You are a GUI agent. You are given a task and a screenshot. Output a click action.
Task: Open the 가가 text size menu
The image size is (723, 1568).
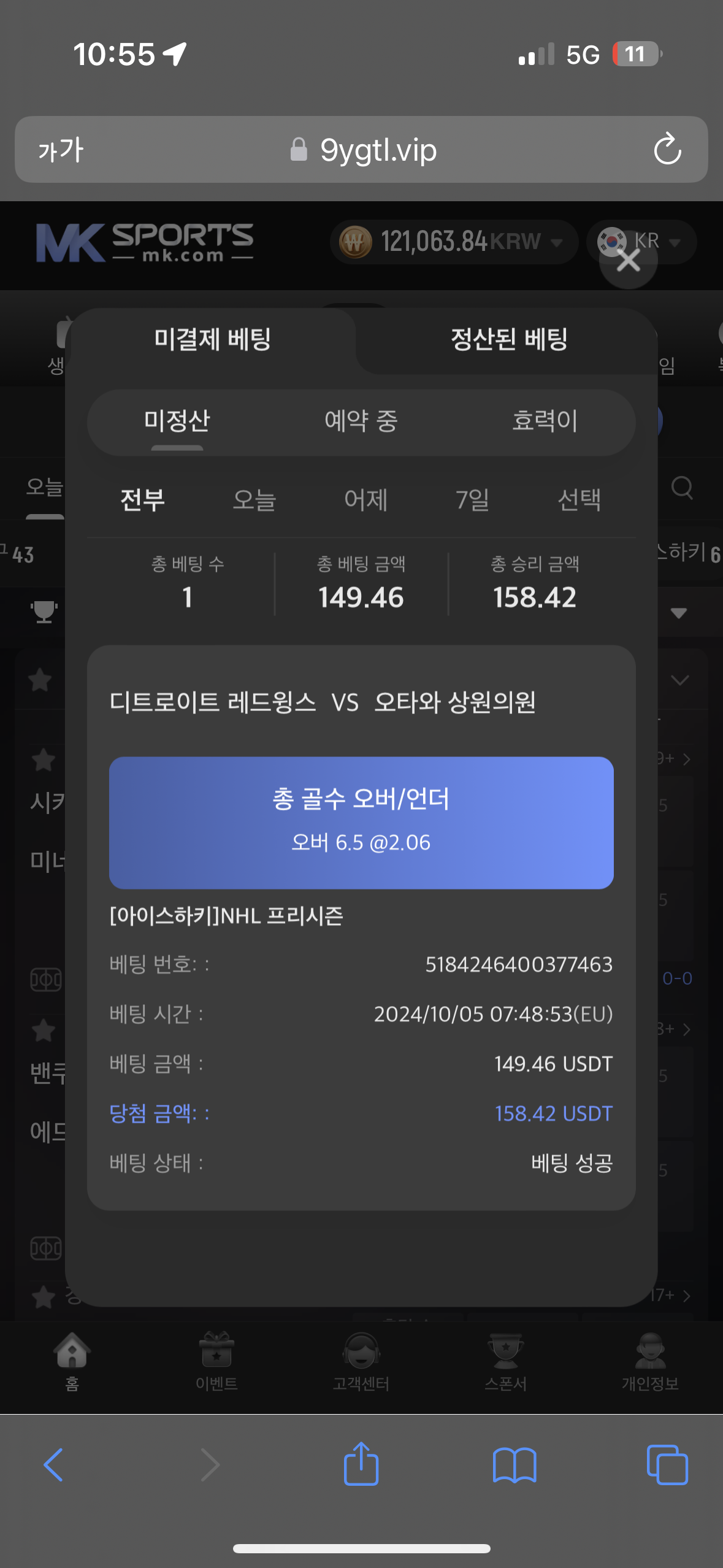tap(60, 150)
